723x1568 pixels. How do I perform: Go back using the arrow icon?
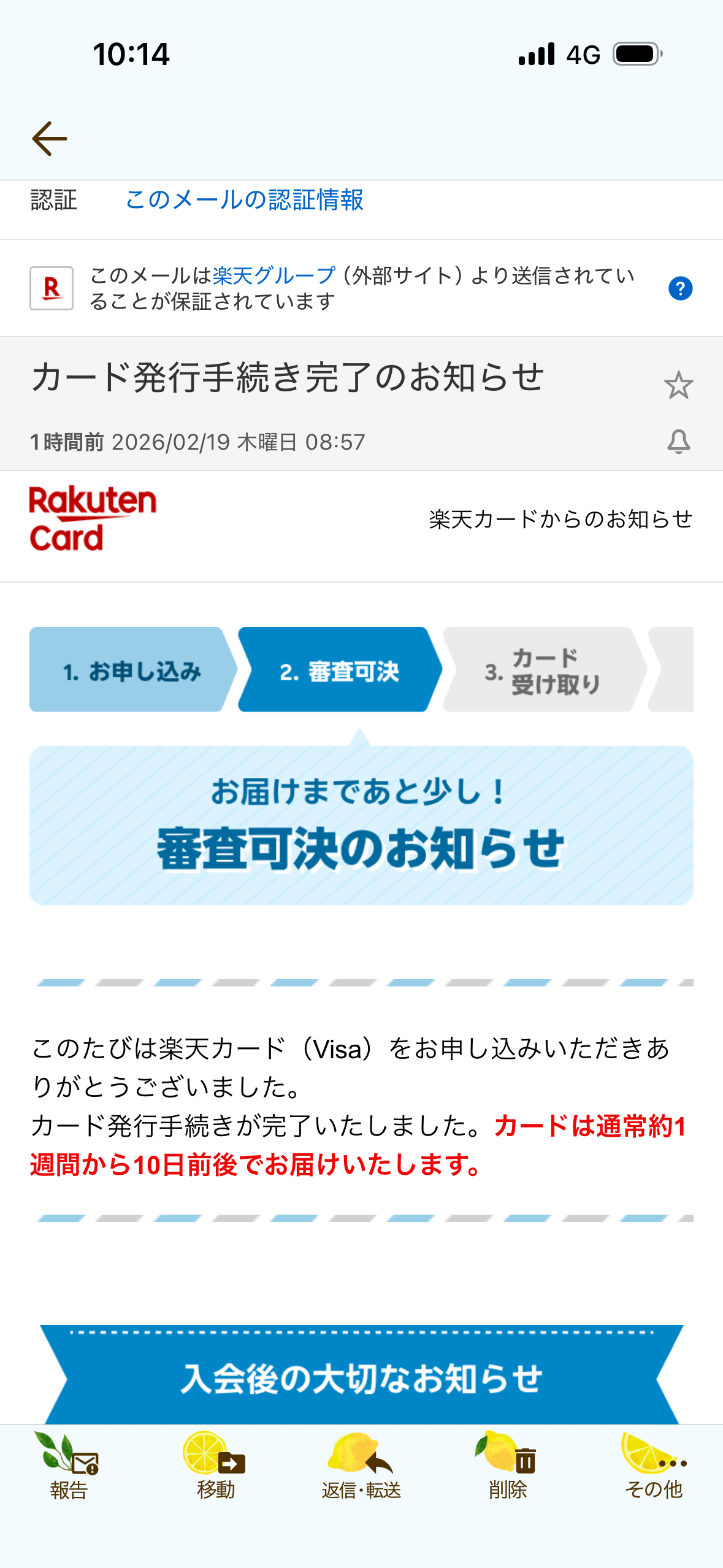click(x=50, y=139)
